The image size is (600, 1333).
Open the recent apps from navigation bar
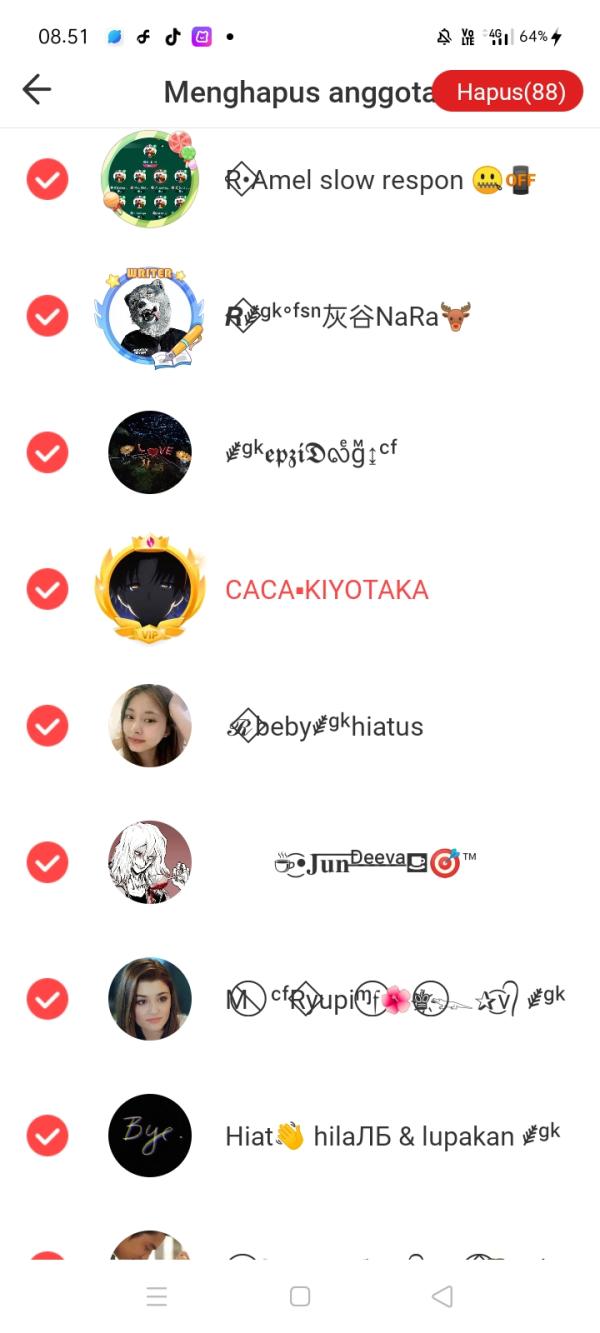tap(157, 1296)
